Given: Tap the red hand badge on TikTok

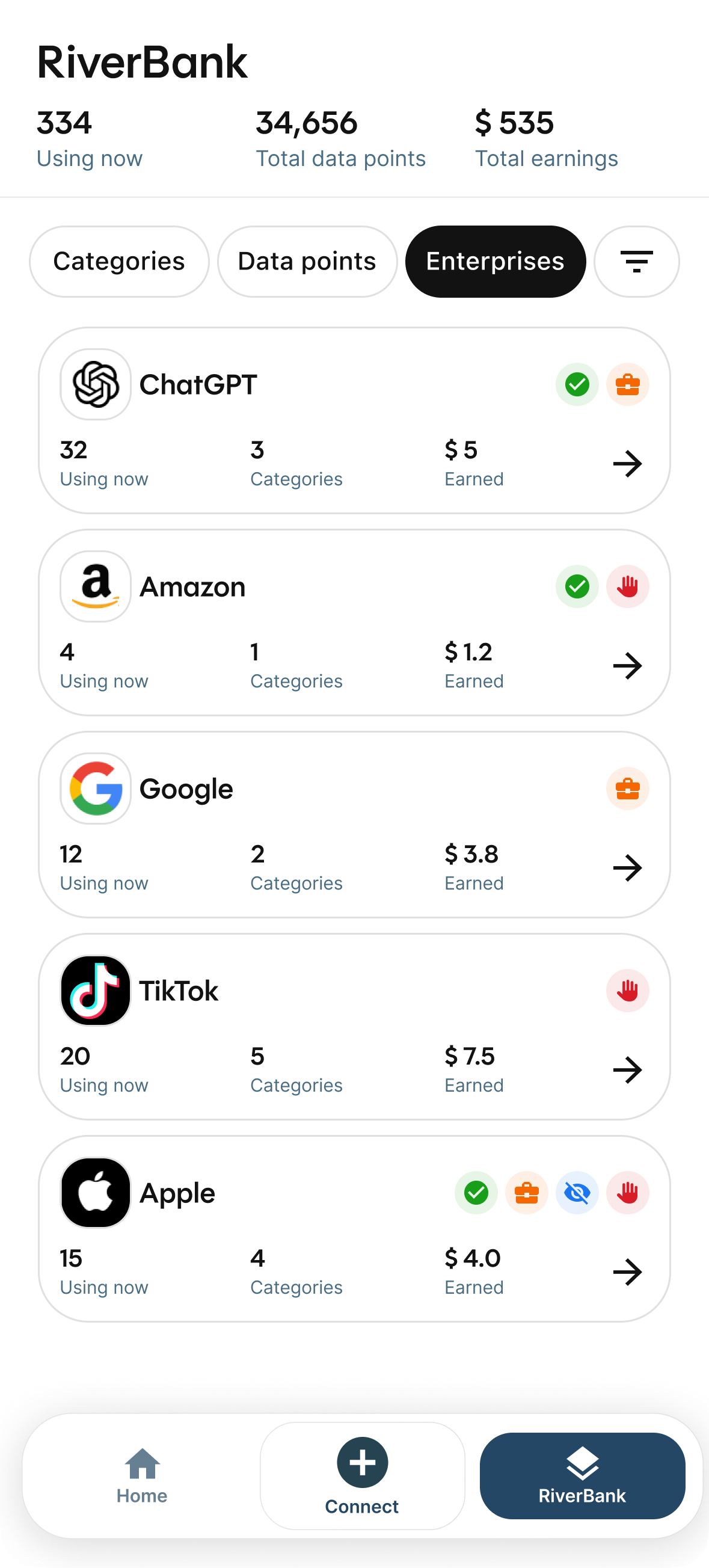Looking at the screenshot, I should point(627,991).
